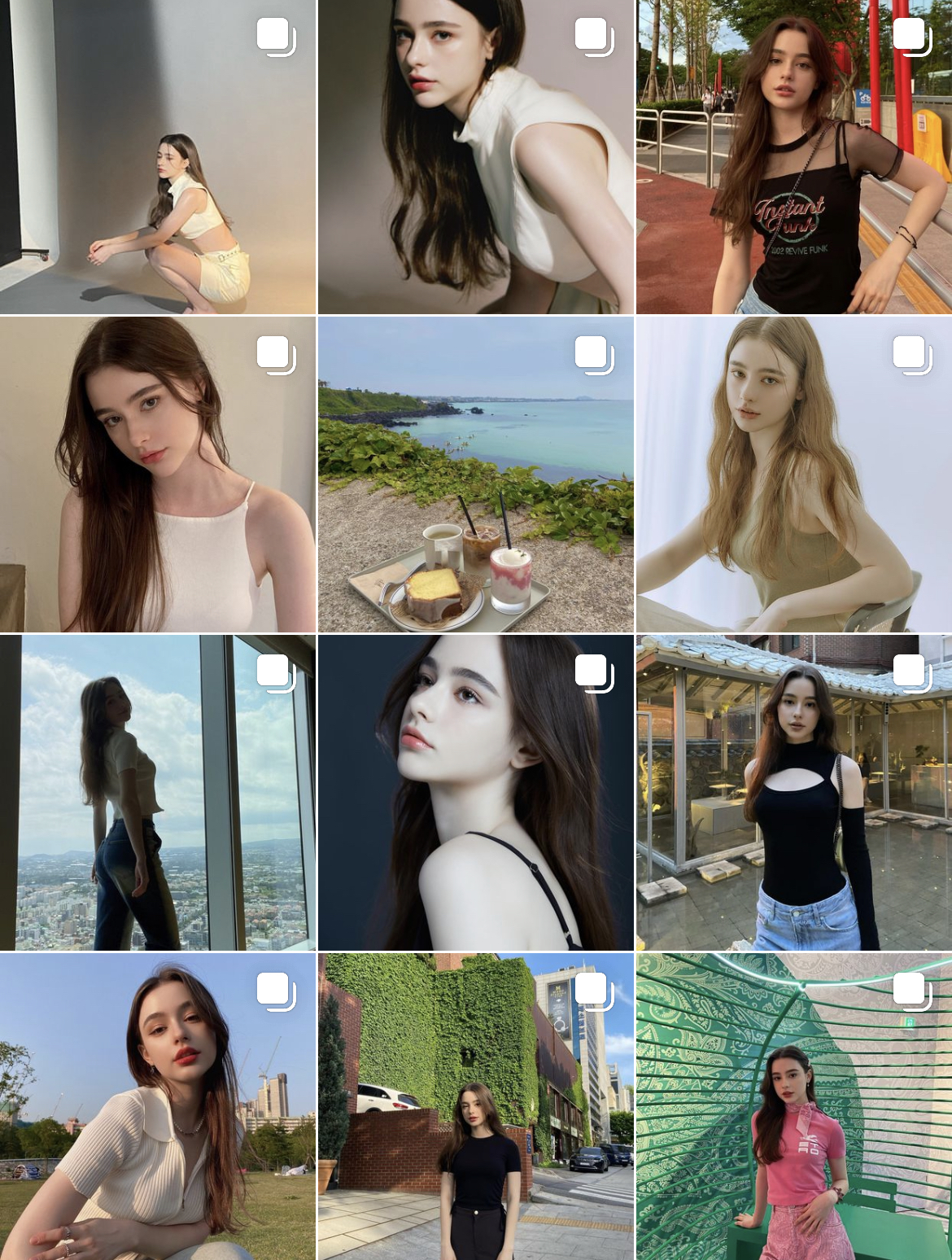Open the seaside post with coffee and cake
The height and width of the screenshot is (1260, 952).
click(x=475, y=475)
